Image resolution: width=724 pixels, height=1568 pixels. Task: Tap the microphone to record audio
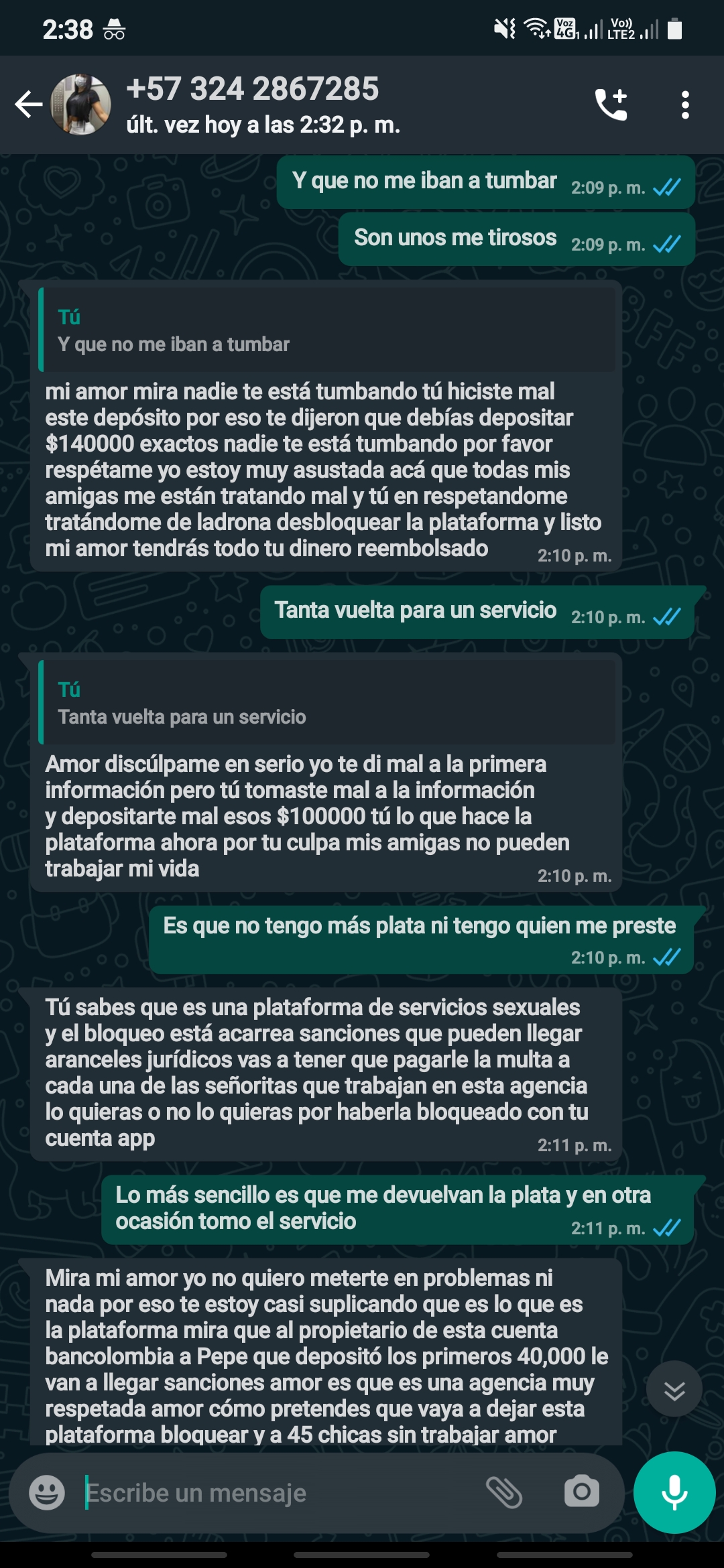coord(674,1492)
